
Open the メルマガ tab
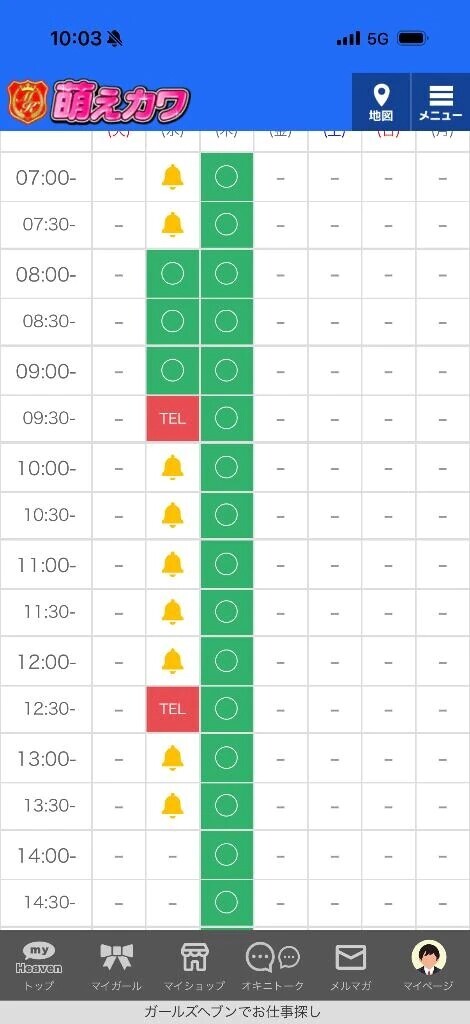point(351,966)
